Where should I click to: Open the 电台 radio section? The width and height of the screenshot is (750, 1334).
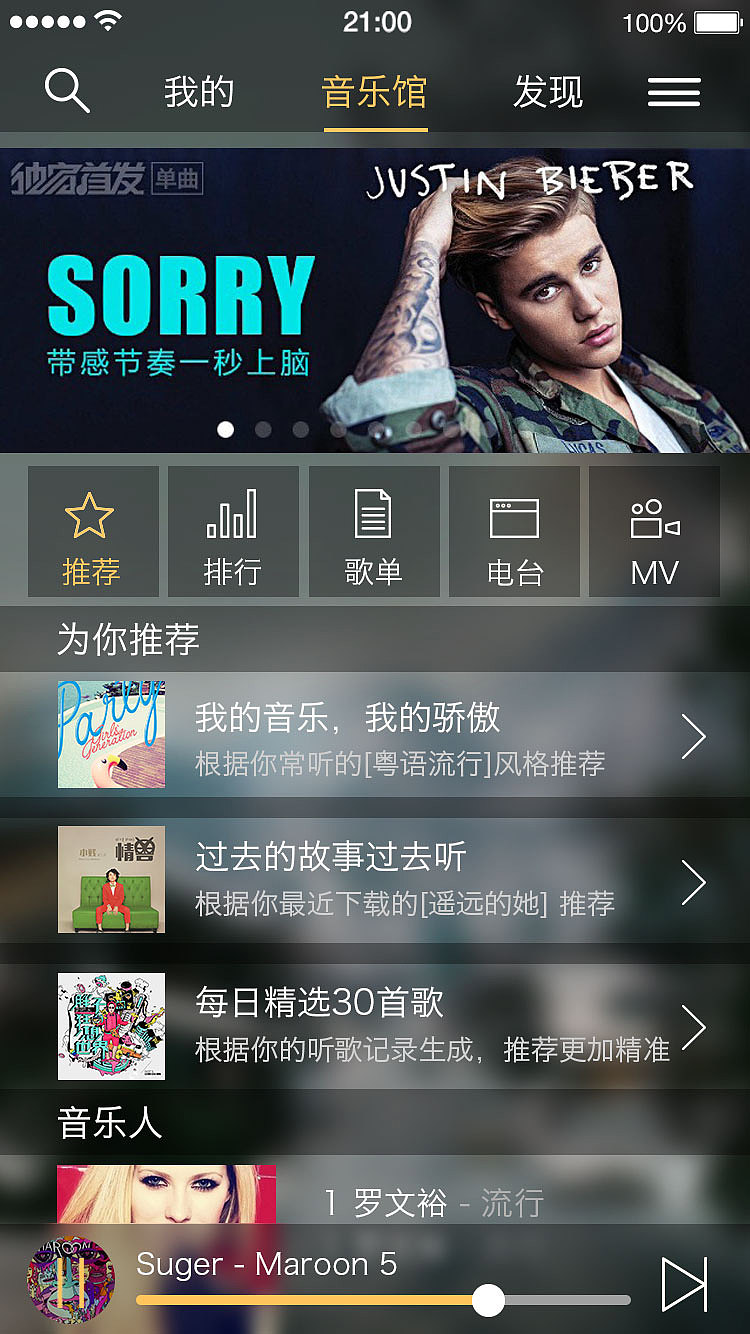[514, 531]
